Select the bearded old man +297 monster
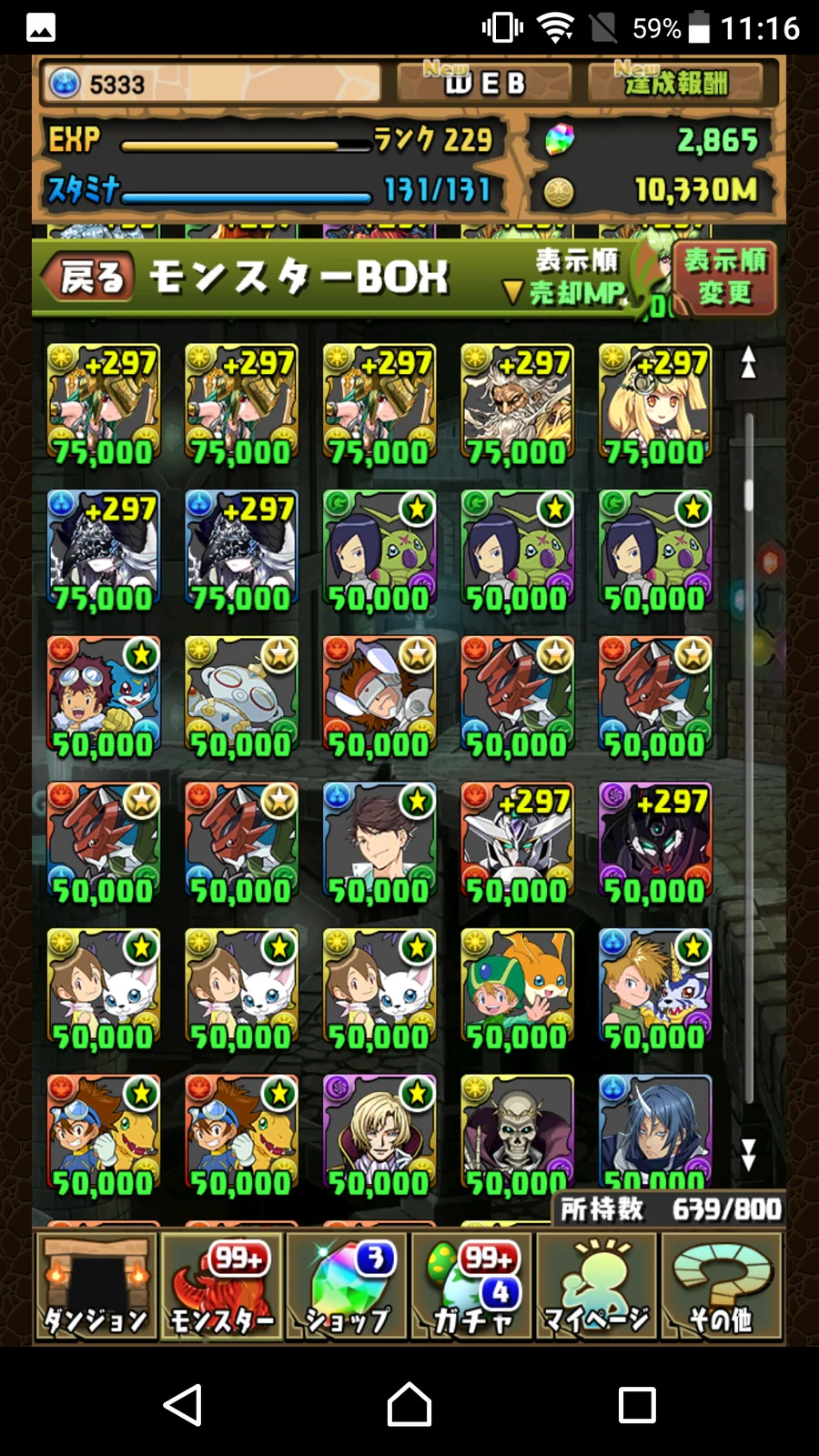Viewport: 819px width, 1456px height. point(517,405)
